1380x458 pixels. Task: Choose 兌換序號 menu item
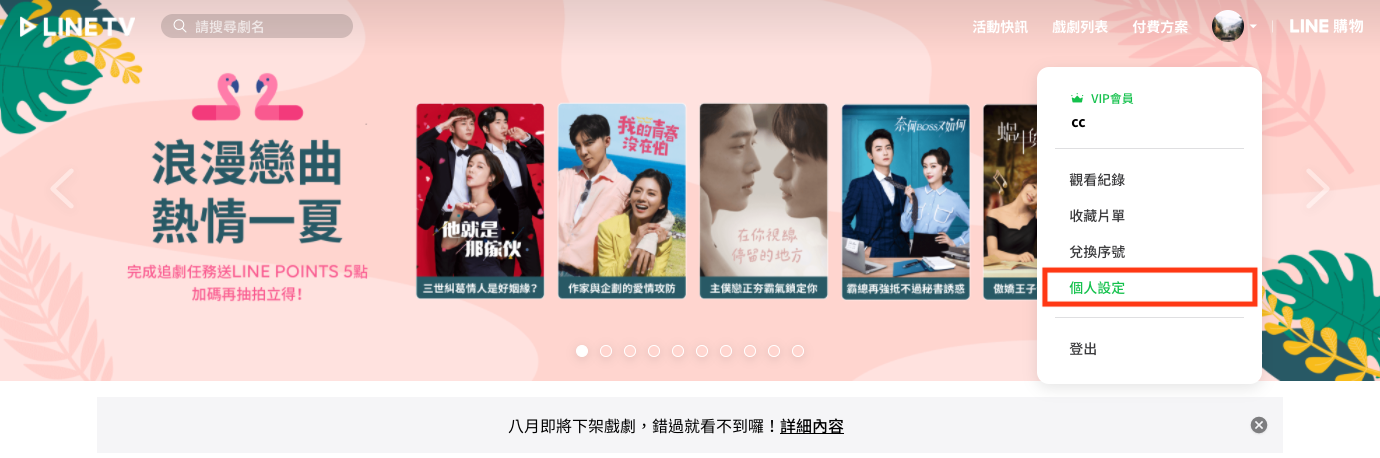[1097, 252]
